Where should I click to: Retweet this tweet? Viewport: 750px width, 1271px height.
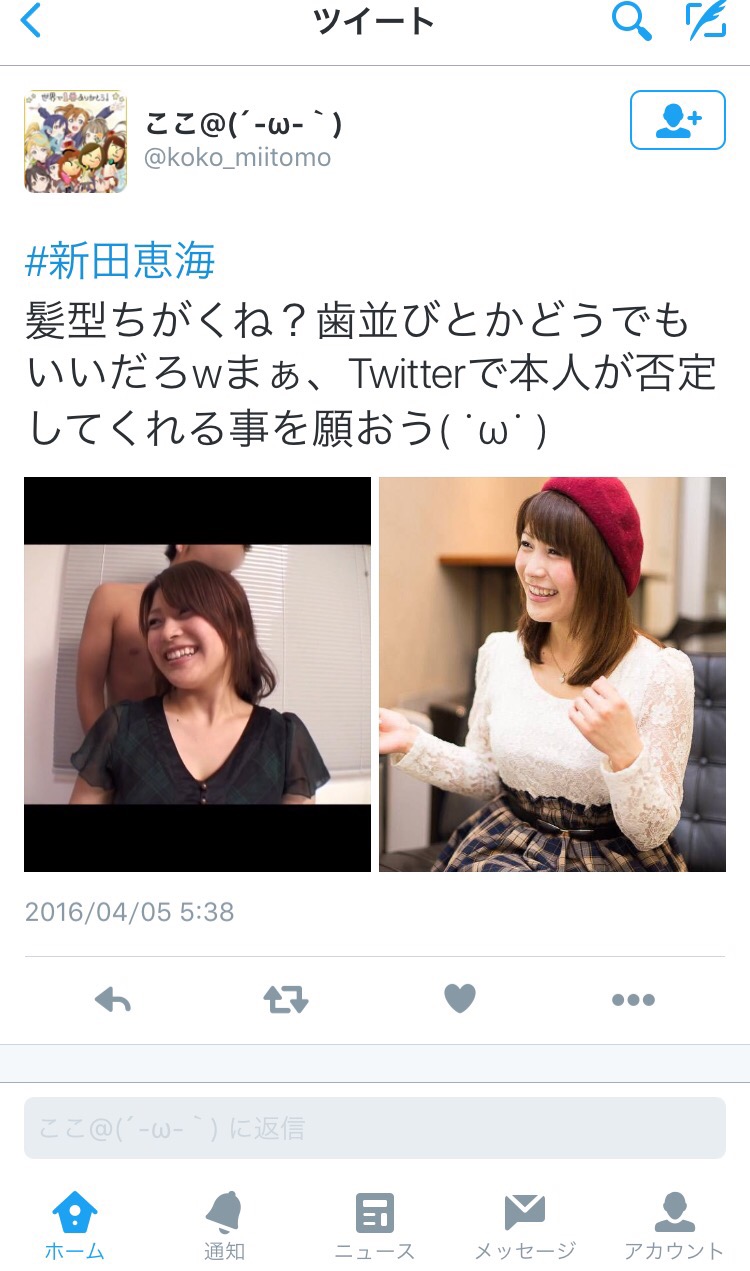click(x=286, y=999)
